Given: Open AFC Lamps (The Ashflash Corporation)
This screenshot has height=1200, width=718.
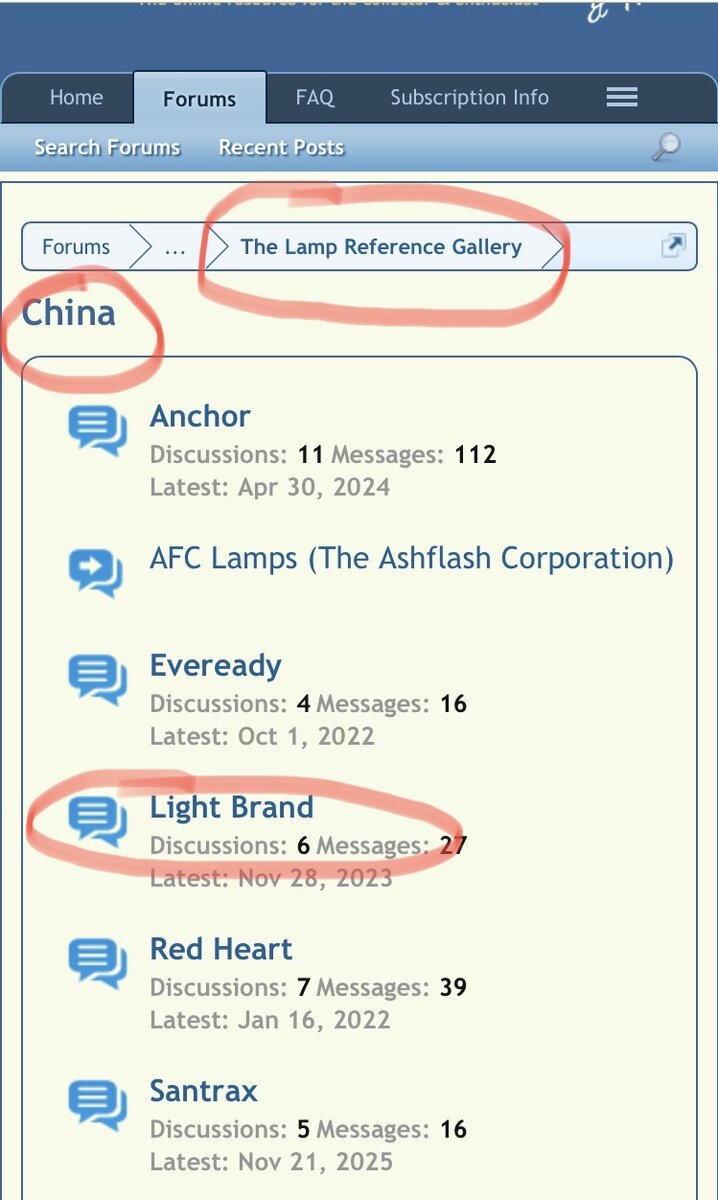Looking at the screenshot, I should 411,558.
